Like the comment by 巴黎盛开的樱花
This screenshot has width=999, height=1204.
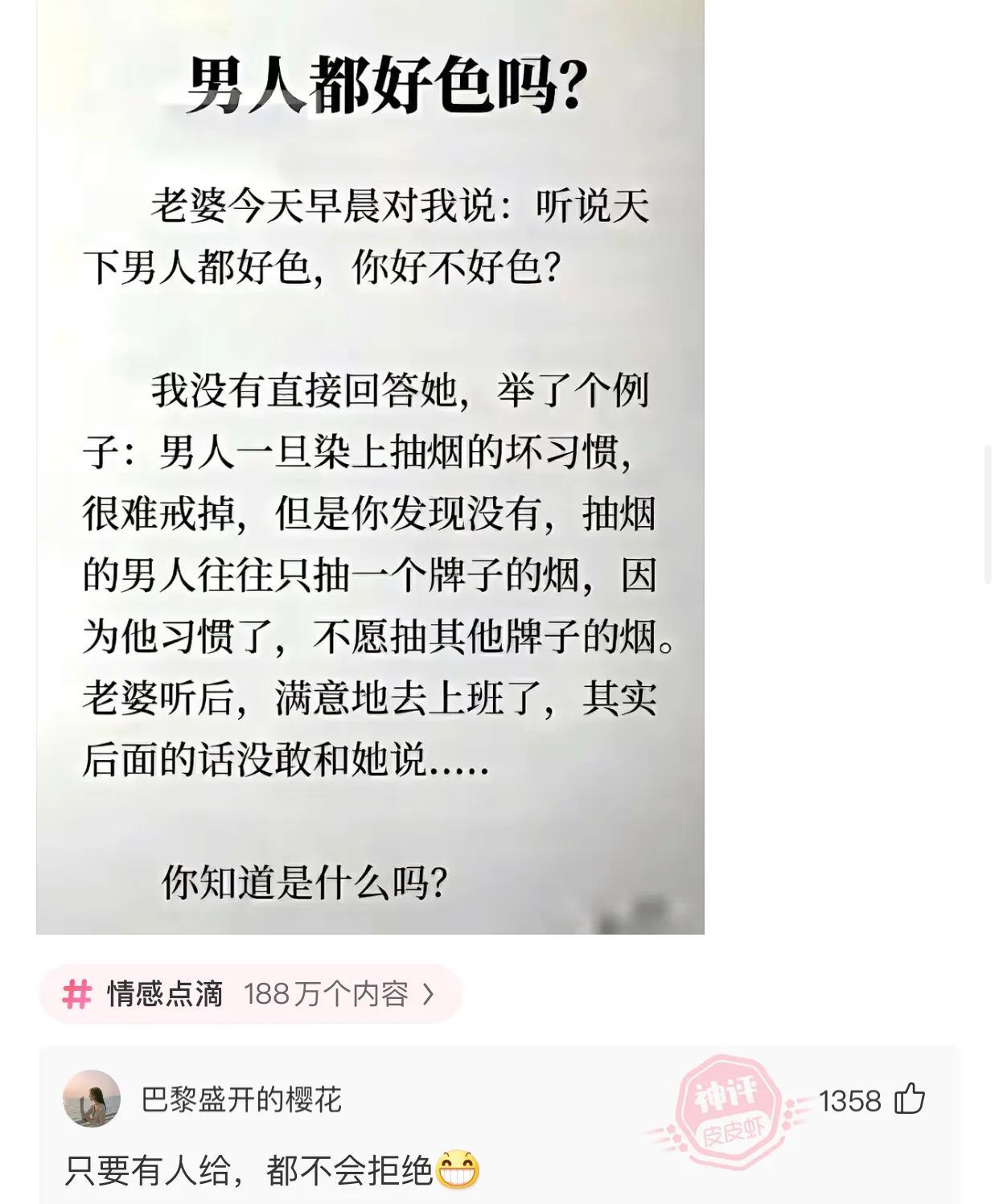tap(910, 1099)
